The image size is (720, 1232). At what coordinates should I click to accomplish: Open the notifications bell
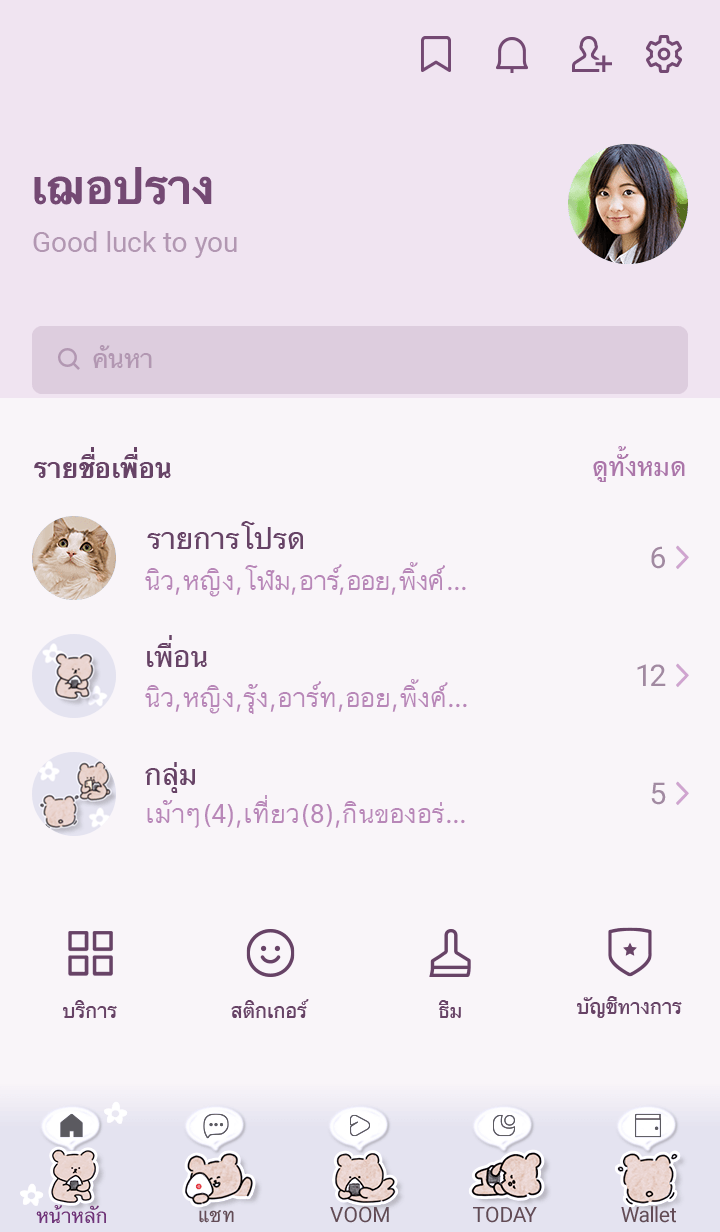[512, 55]
